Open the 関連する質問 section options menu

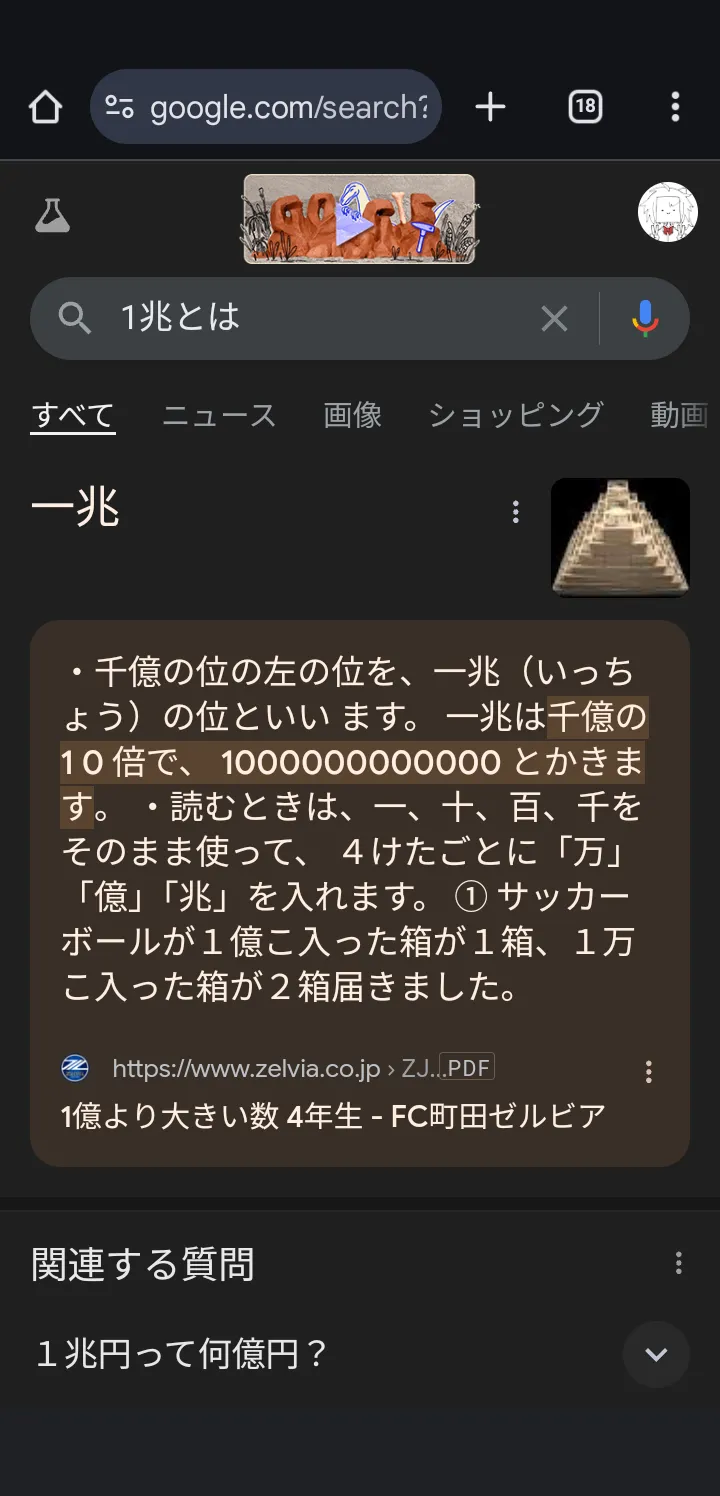tap(679, 1263)
